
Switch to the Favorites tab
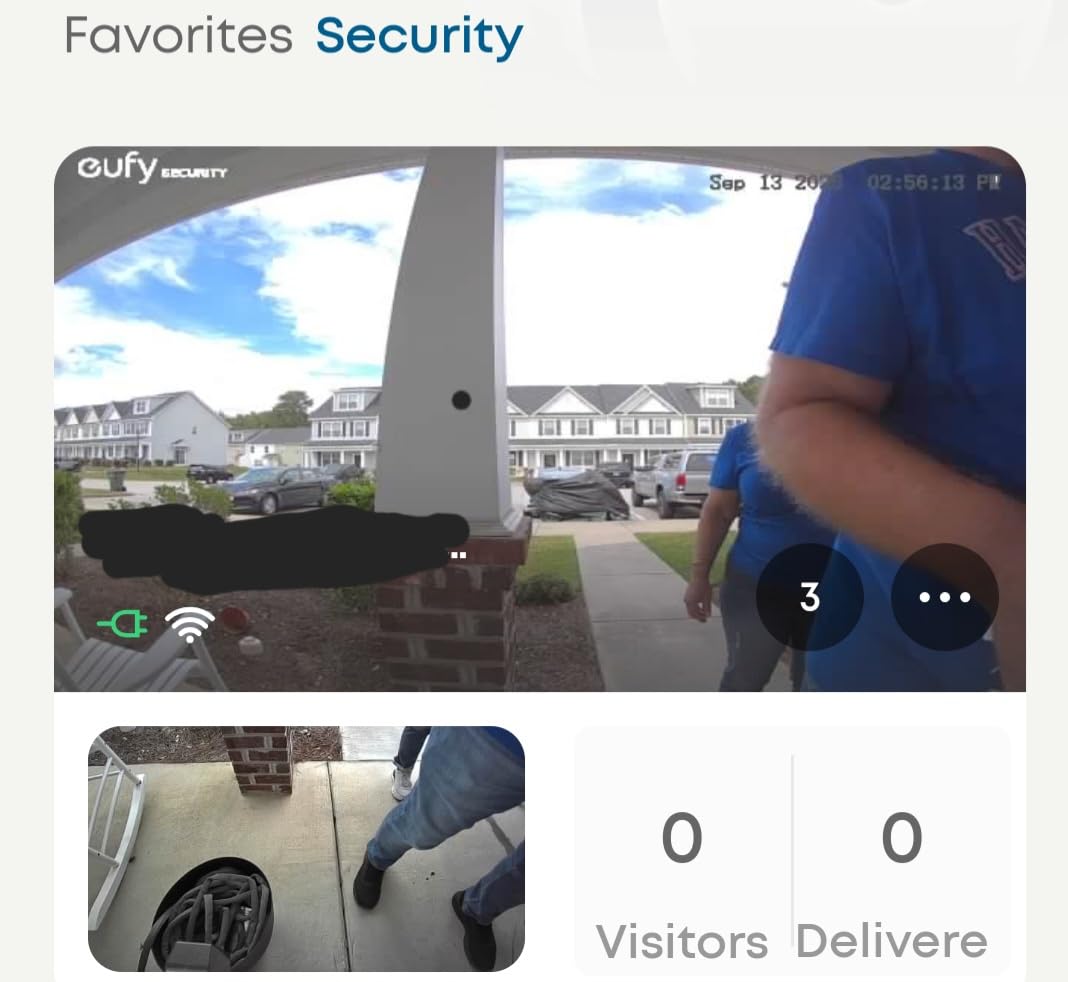coord(178,36)
